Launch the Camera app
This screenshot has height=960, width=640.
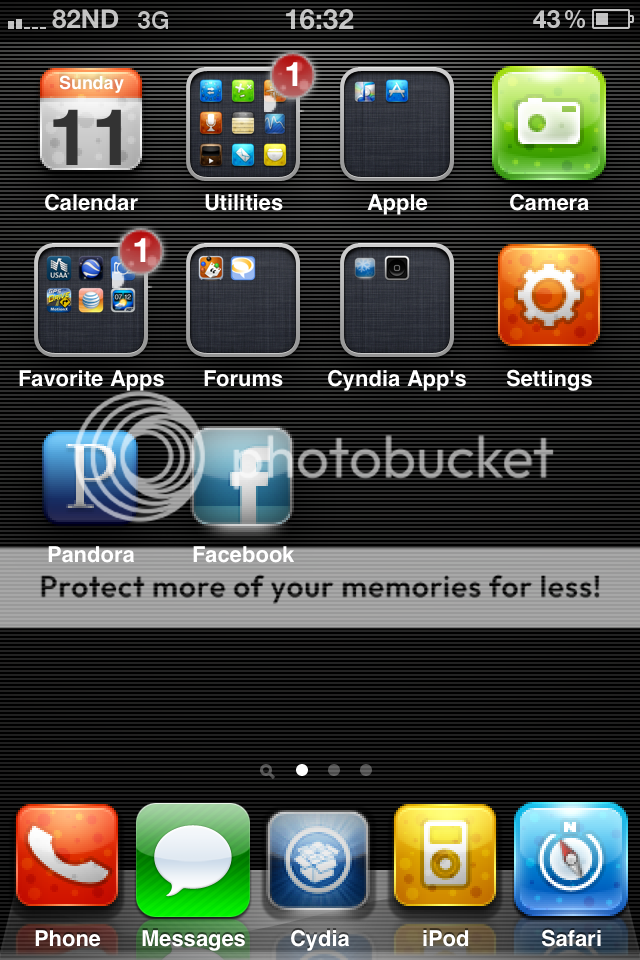pyautogui.click(x=549, y=123)
